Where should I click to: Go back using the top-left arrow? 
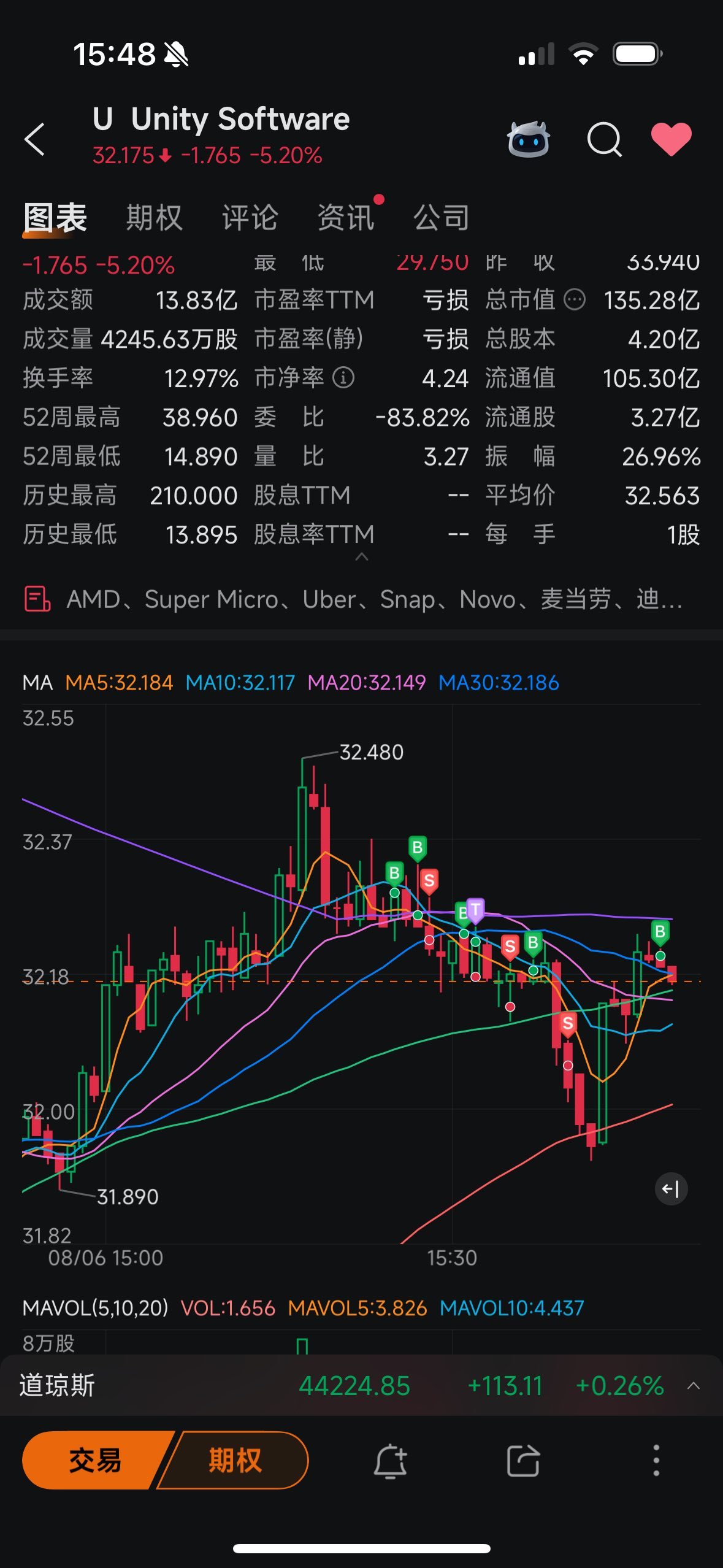(x=35, y=139)
